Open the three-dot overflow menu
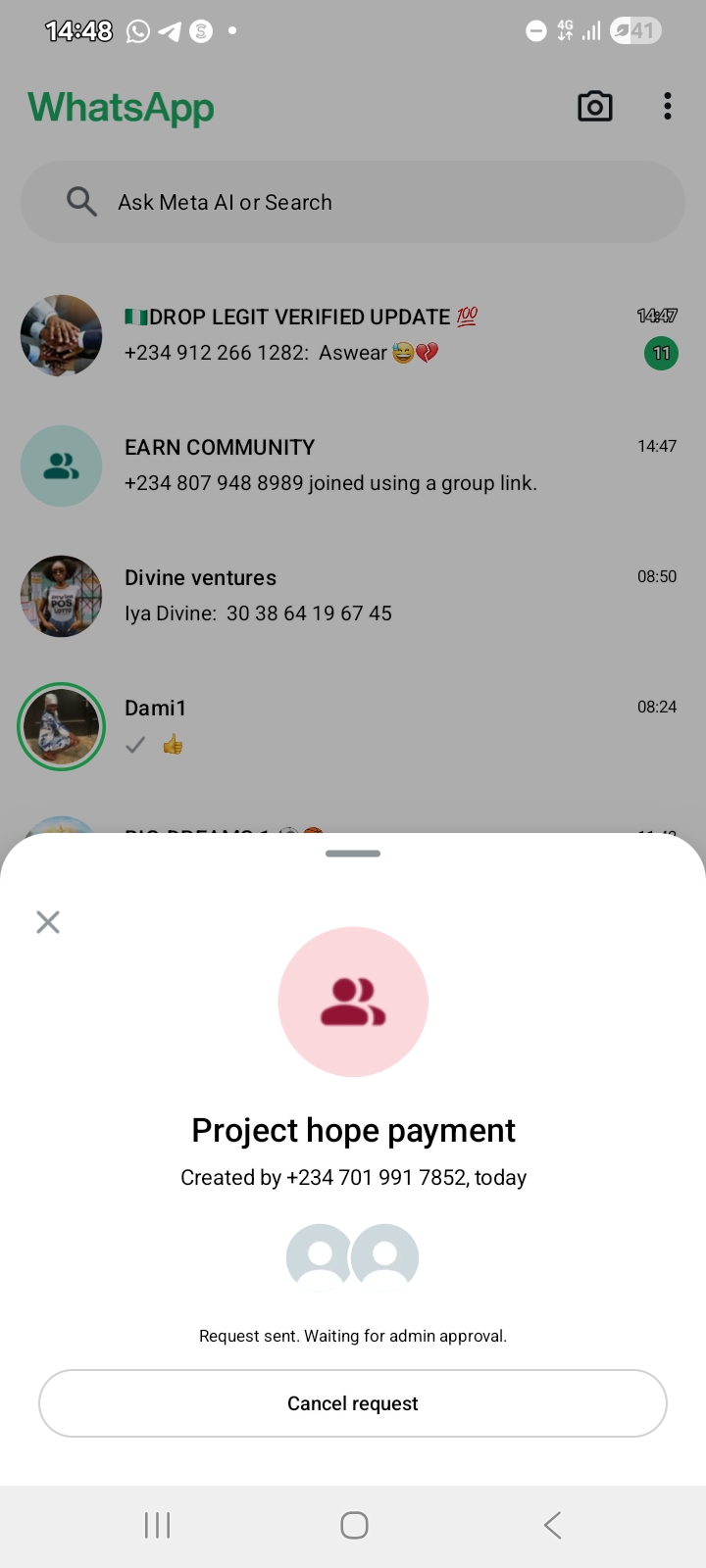 click(668, 107)
